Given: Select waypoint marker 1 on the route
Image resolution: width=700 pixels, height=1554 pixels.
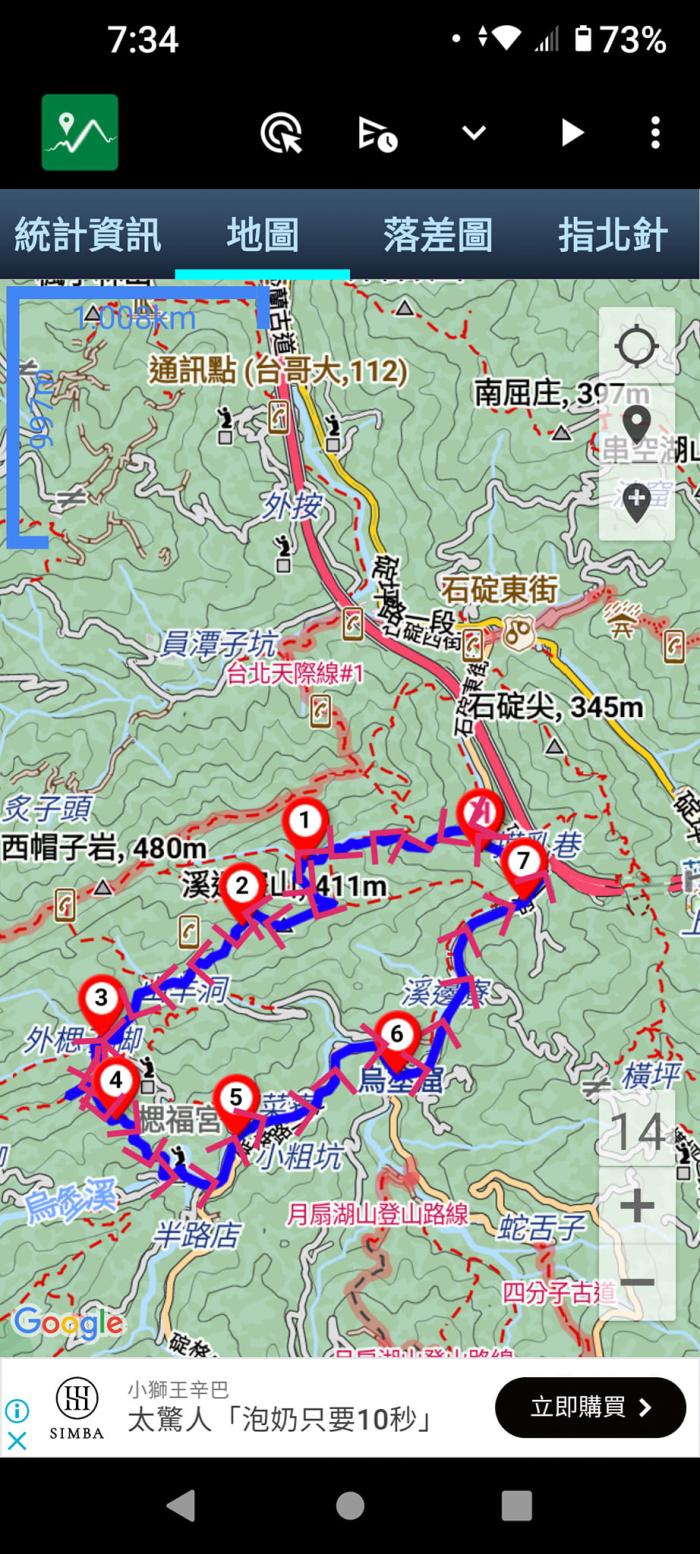Looking at the screenshot, I should click(305, 824).
